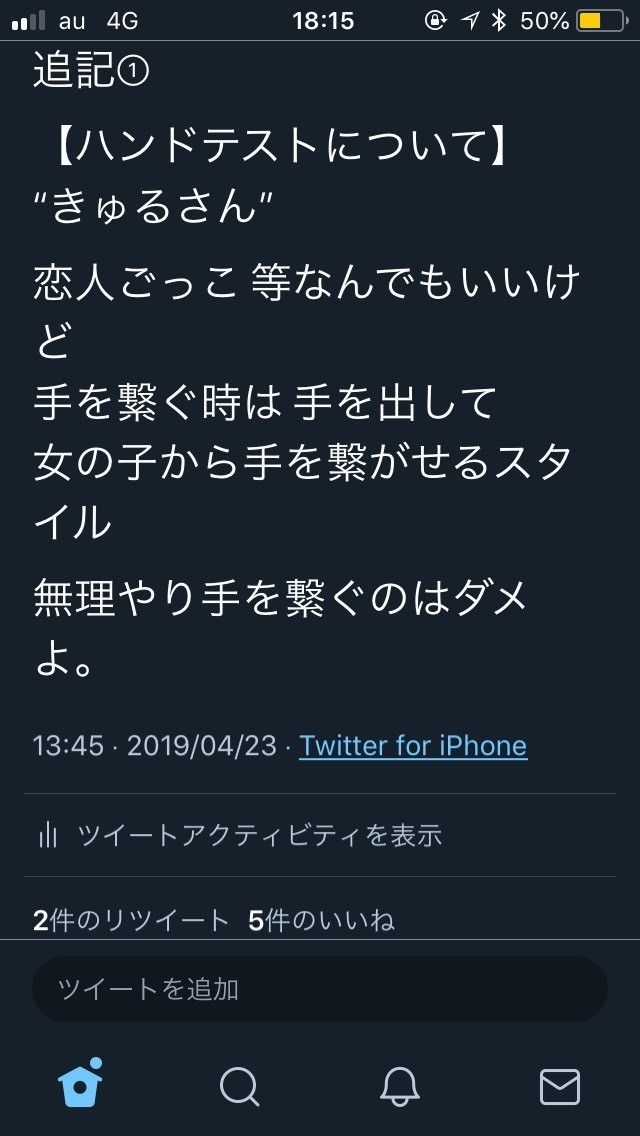View tweet activity (ツイートアクティビティを表示)
This screenshot has height=1136, width=640.
(240, 835)
